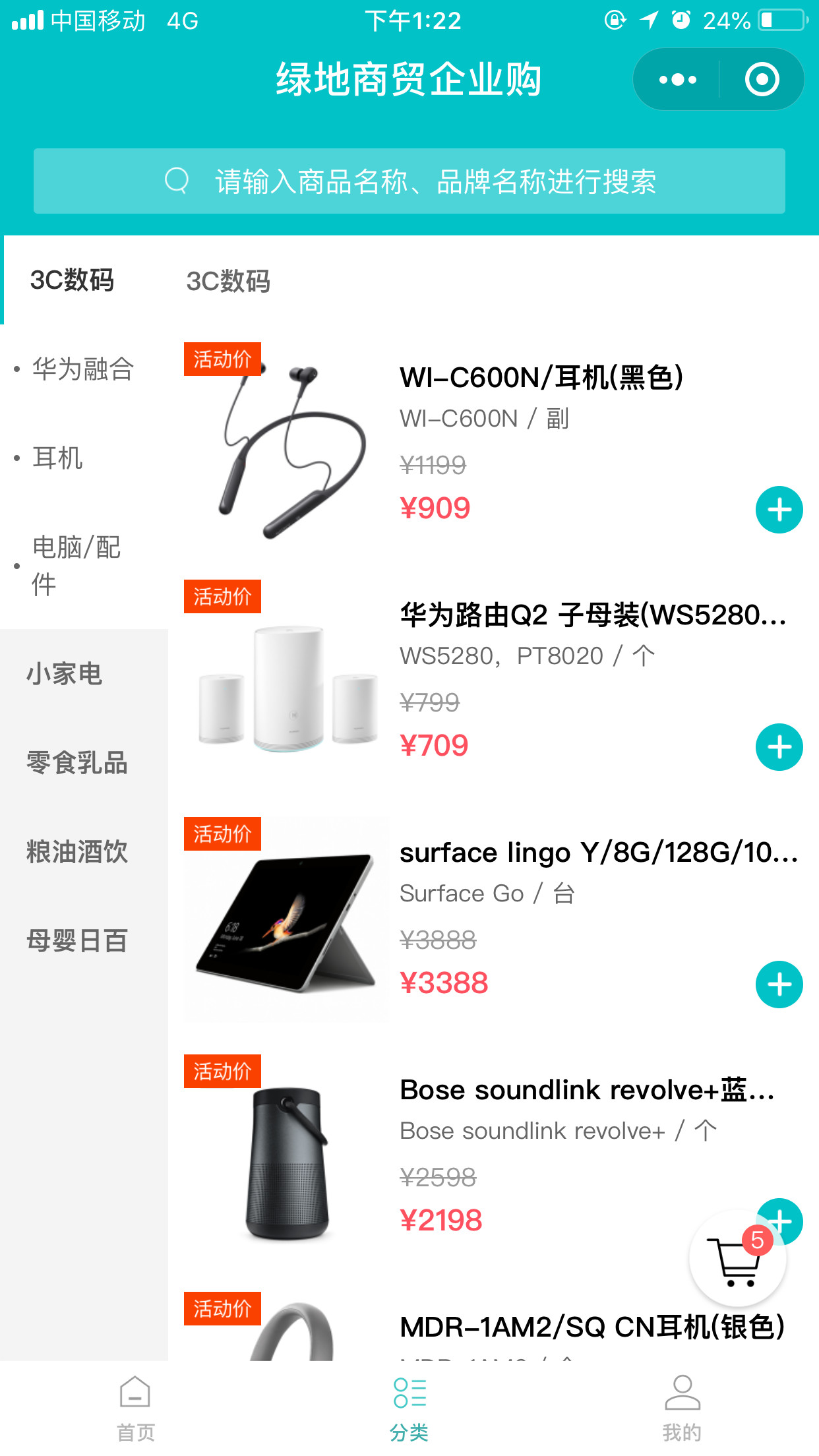Focus the product and brand search box
819x1456 pixels.
coord(409,181)
